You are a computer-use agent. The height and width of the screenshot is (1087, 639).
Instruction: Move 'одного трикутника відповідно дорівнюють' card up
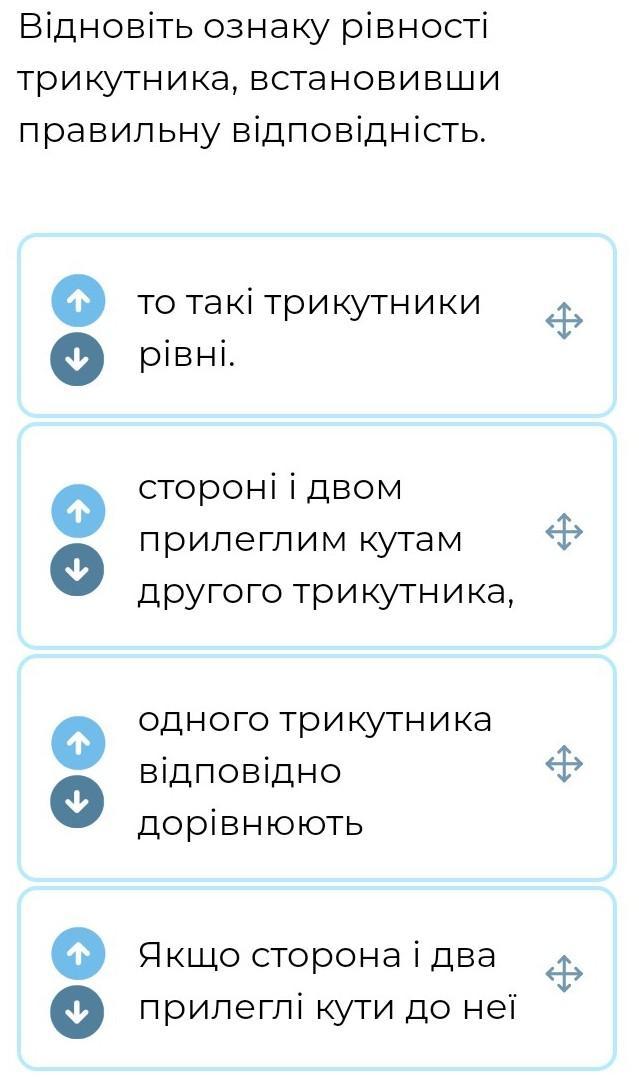[x=78, y=743]
